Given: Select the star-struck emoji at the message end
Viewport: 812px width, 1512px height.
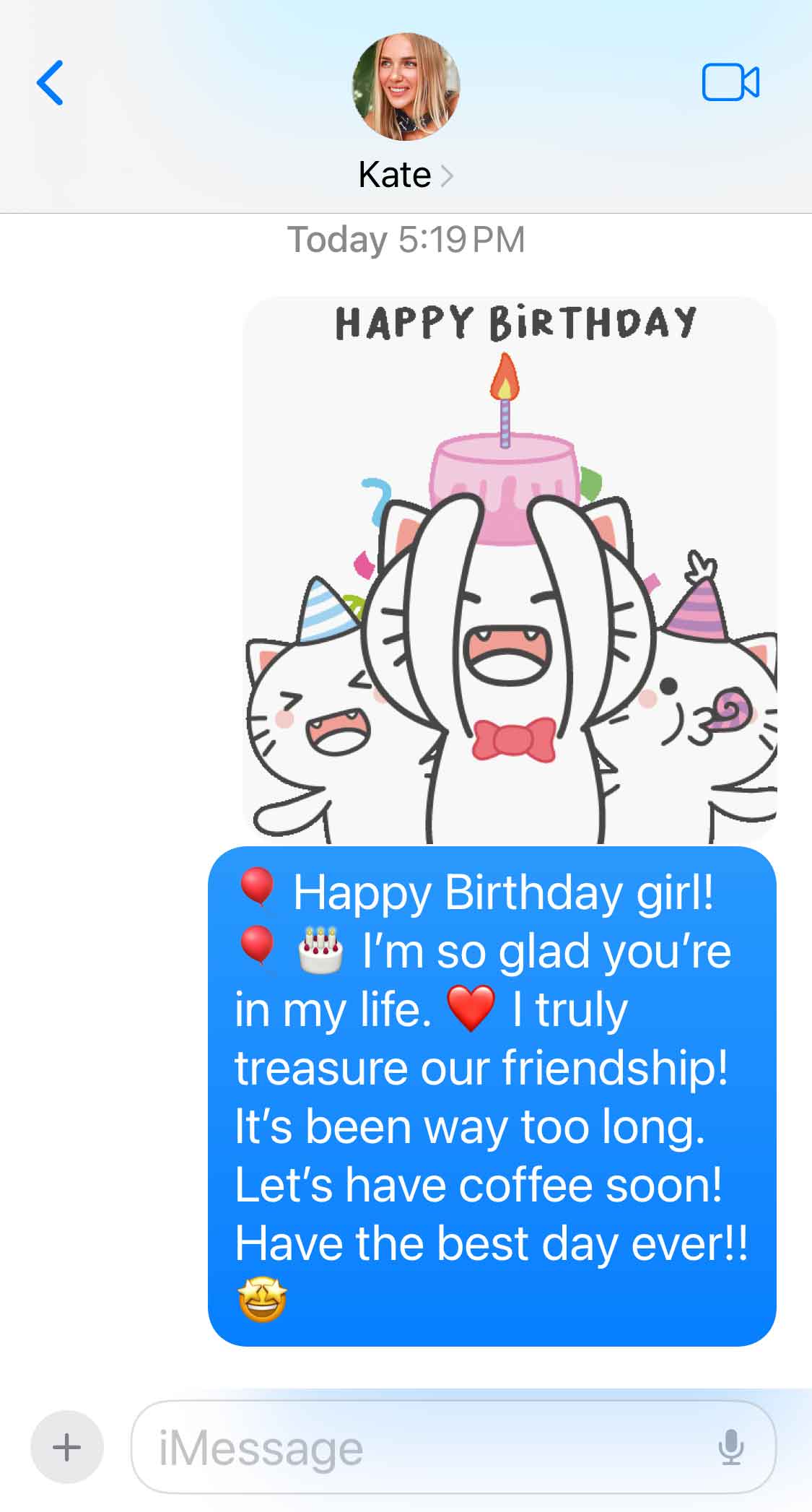Looking at the screenshot, I should (x=260, y=1297).
